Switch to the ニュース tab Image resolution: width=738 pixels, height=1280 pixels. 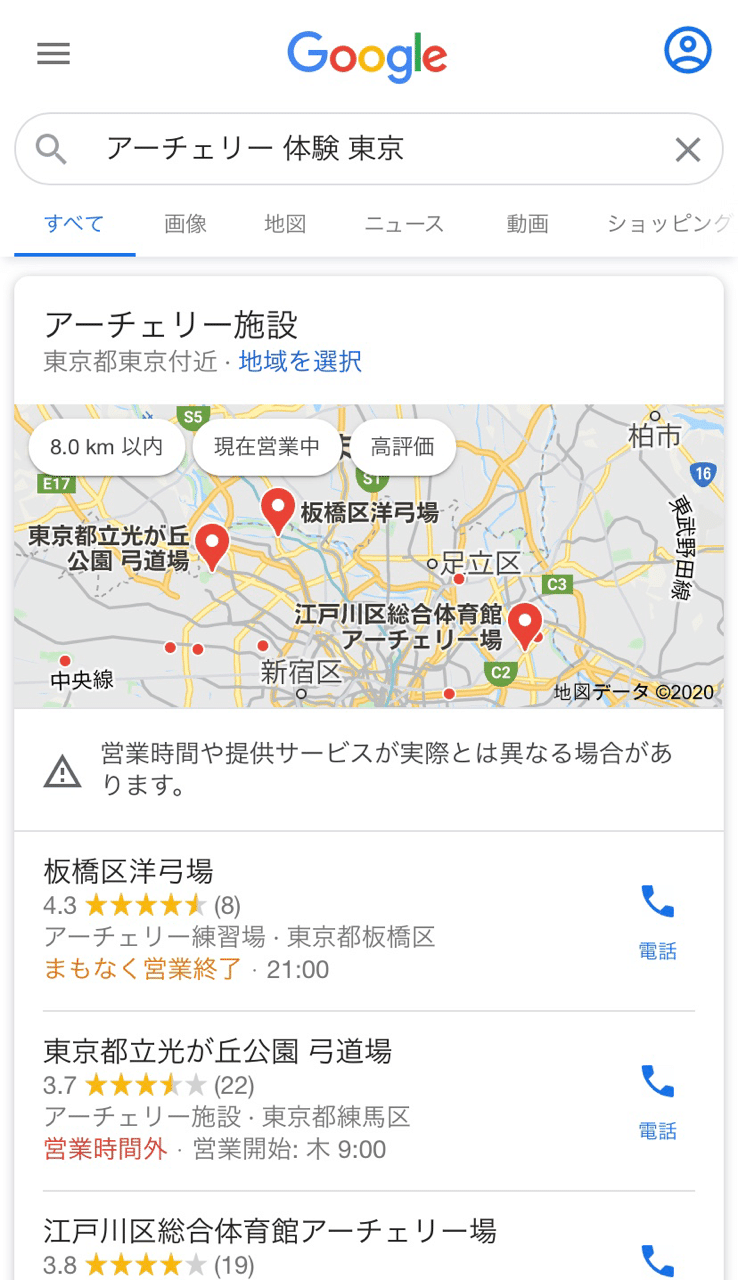(x=404, y=224)
